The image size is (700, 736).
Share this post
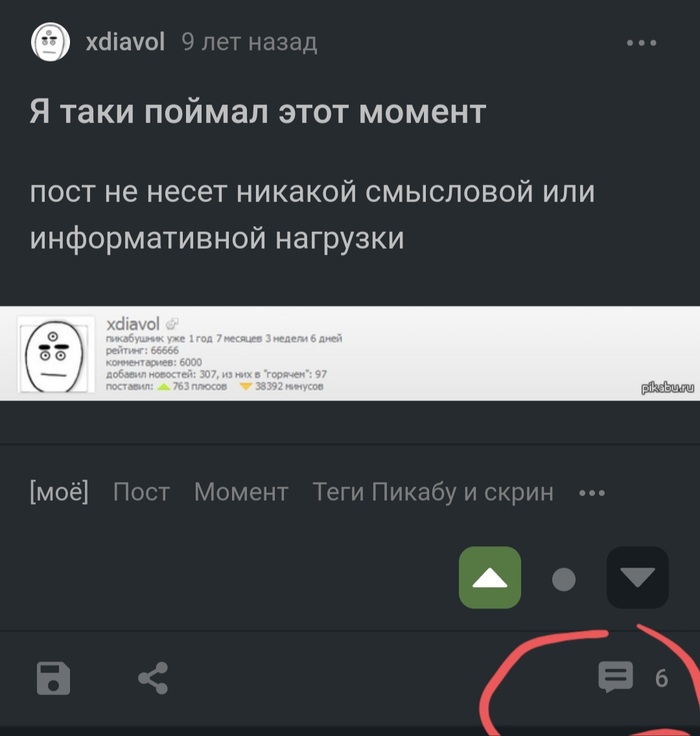coord(152,678)
